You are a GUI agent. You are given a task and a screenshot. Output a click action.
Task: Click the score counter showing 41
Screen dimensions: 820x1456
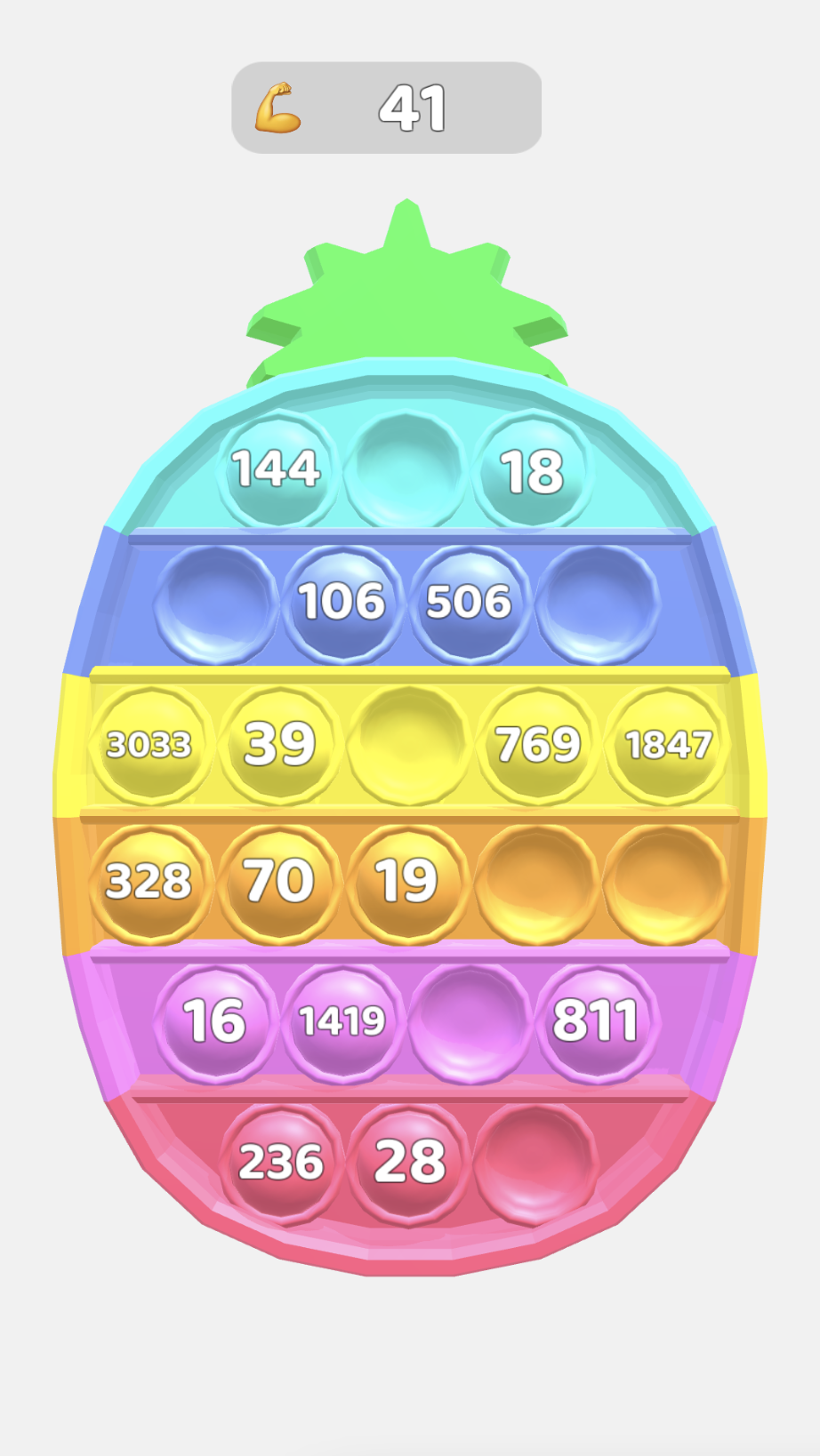(x=413, y=106)
